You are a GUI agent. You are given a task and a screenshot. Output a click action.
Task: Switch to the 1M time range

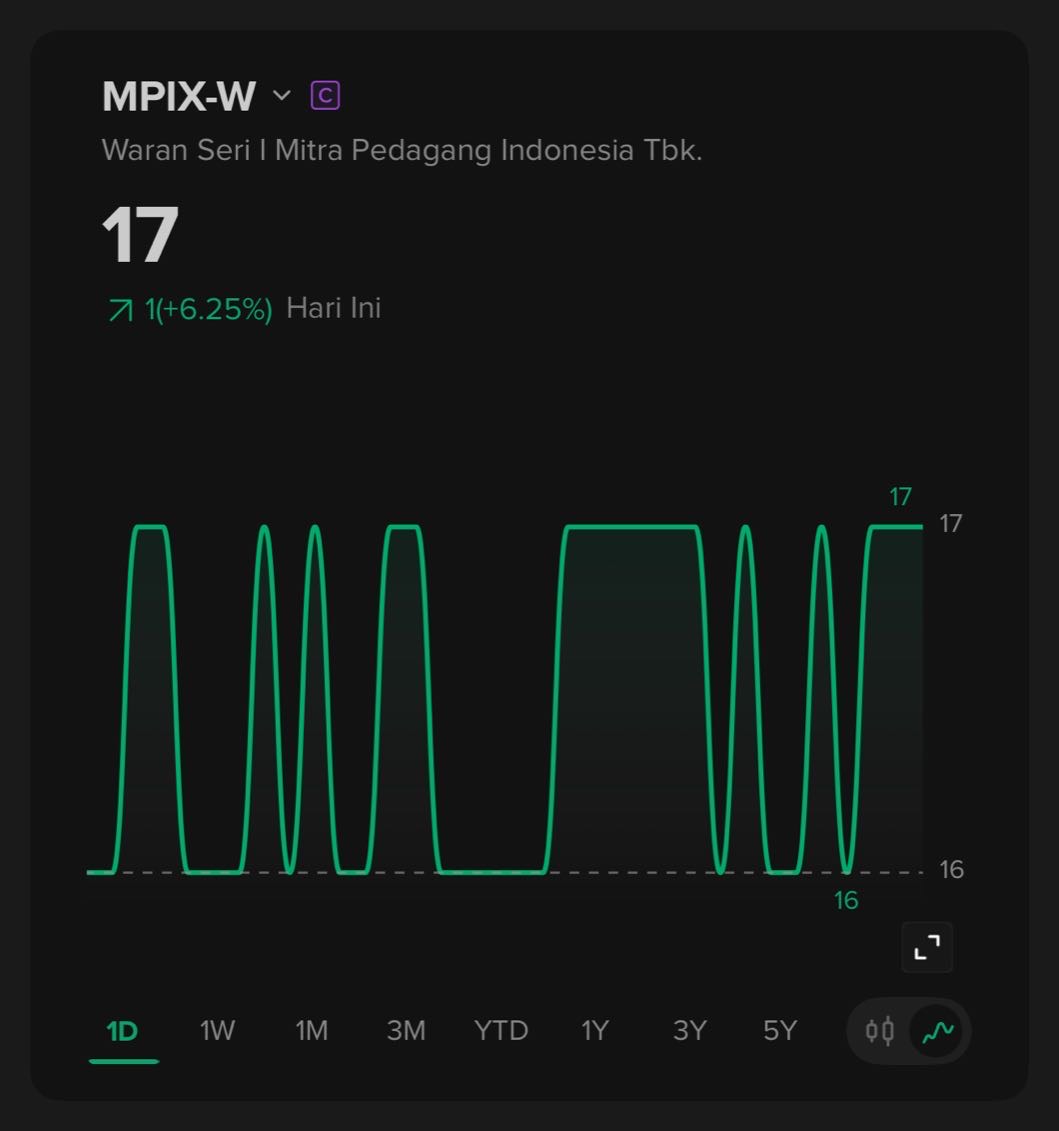(x=311, y=1031)
